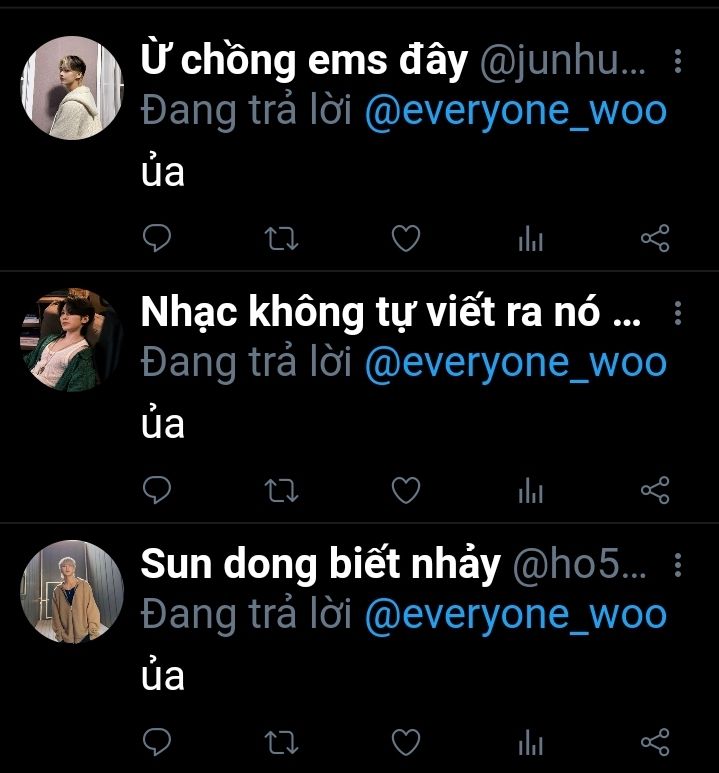Like the Nhạc không tự viết reply
This screenshot has width=719, height=773.
[x=406, y=490]
